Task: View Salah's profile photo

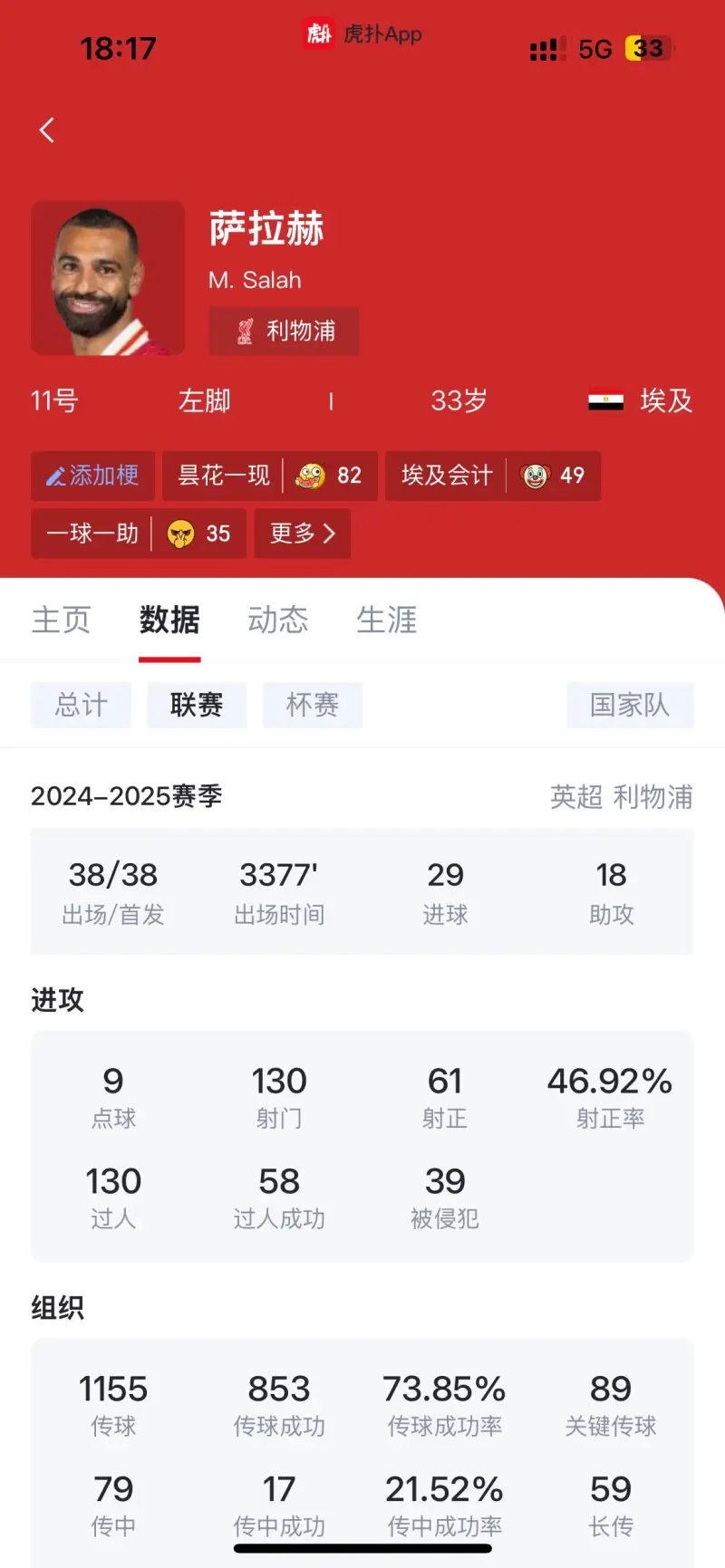Action: pos(108,278)
